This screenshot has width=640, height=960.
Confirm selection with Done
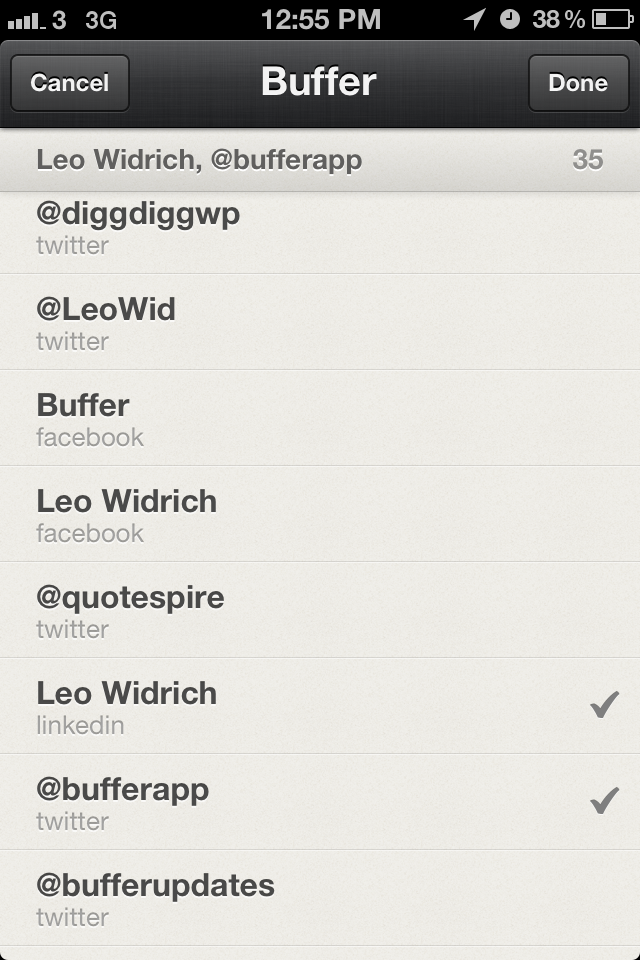[577, 83]
